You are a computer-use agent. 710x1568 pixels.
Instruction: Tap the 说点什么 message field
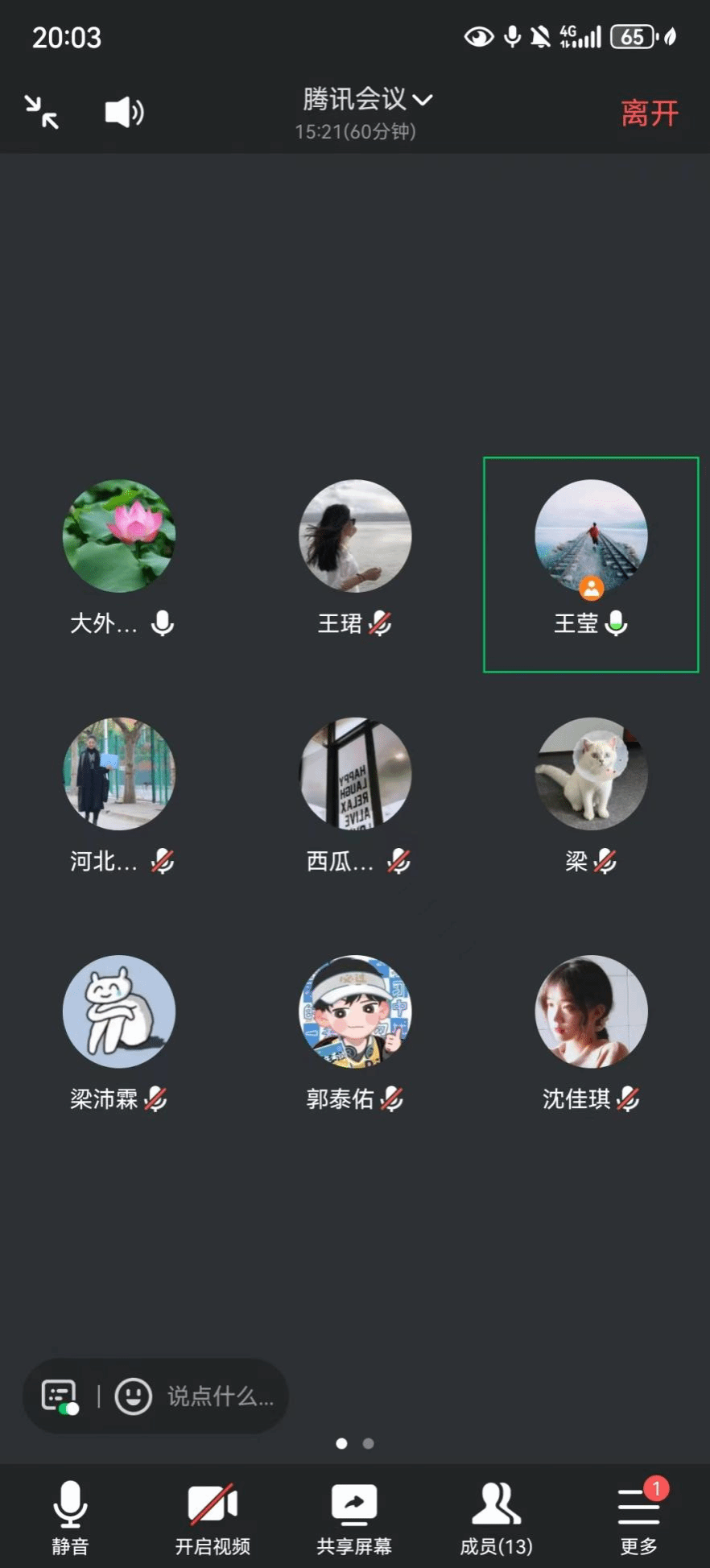coord(221,1396)
